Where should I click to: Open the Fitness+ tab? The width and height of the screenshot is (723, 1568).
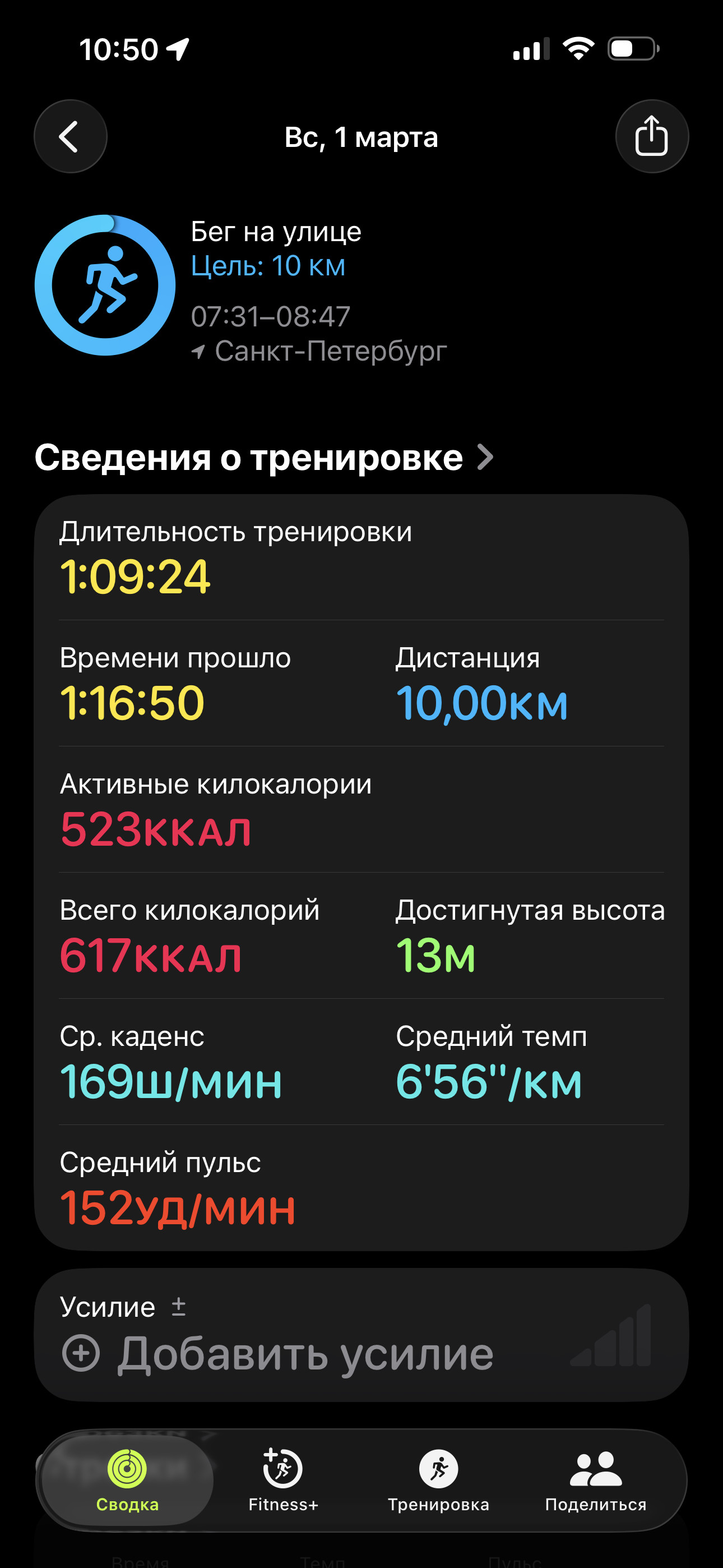click(283, 1481)
